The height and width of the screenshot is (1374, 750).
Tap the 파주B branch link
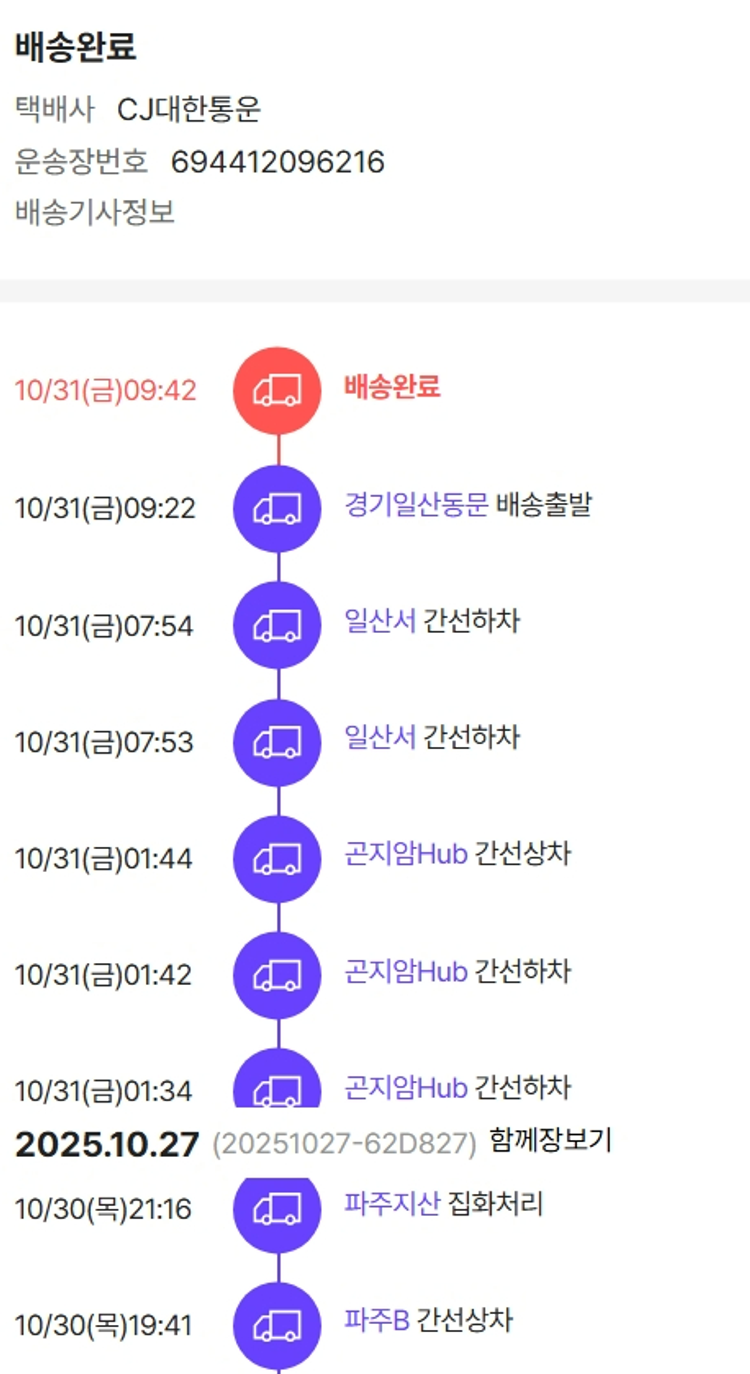[x=376, y=1320]
